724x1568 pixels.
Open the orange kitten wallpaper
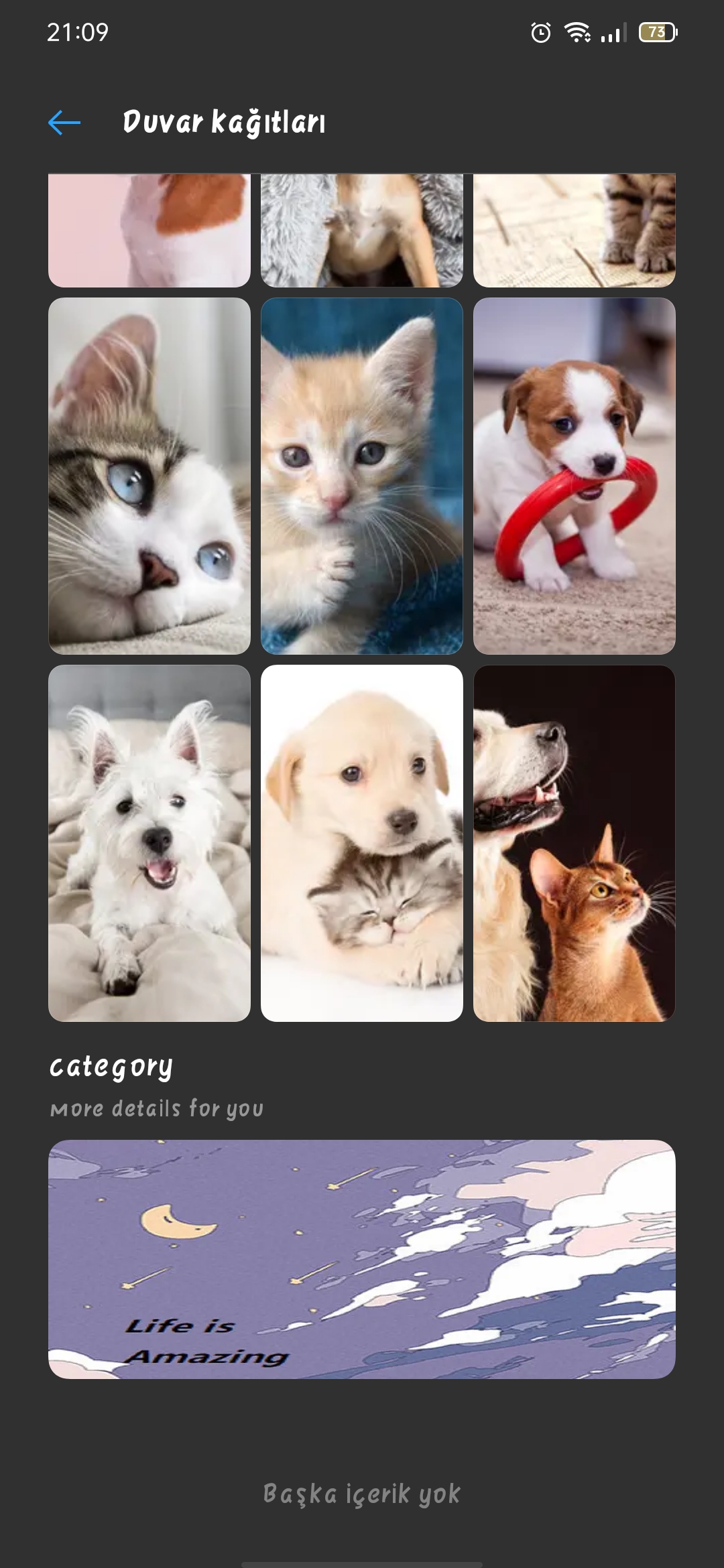coord(362,476)
